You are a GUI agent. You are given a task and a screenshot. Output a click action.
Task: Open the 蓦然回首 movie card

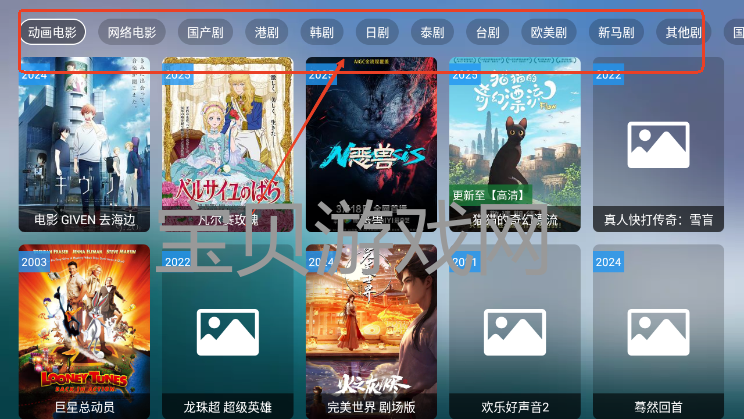pyautogui.click(x=658, y=330)
